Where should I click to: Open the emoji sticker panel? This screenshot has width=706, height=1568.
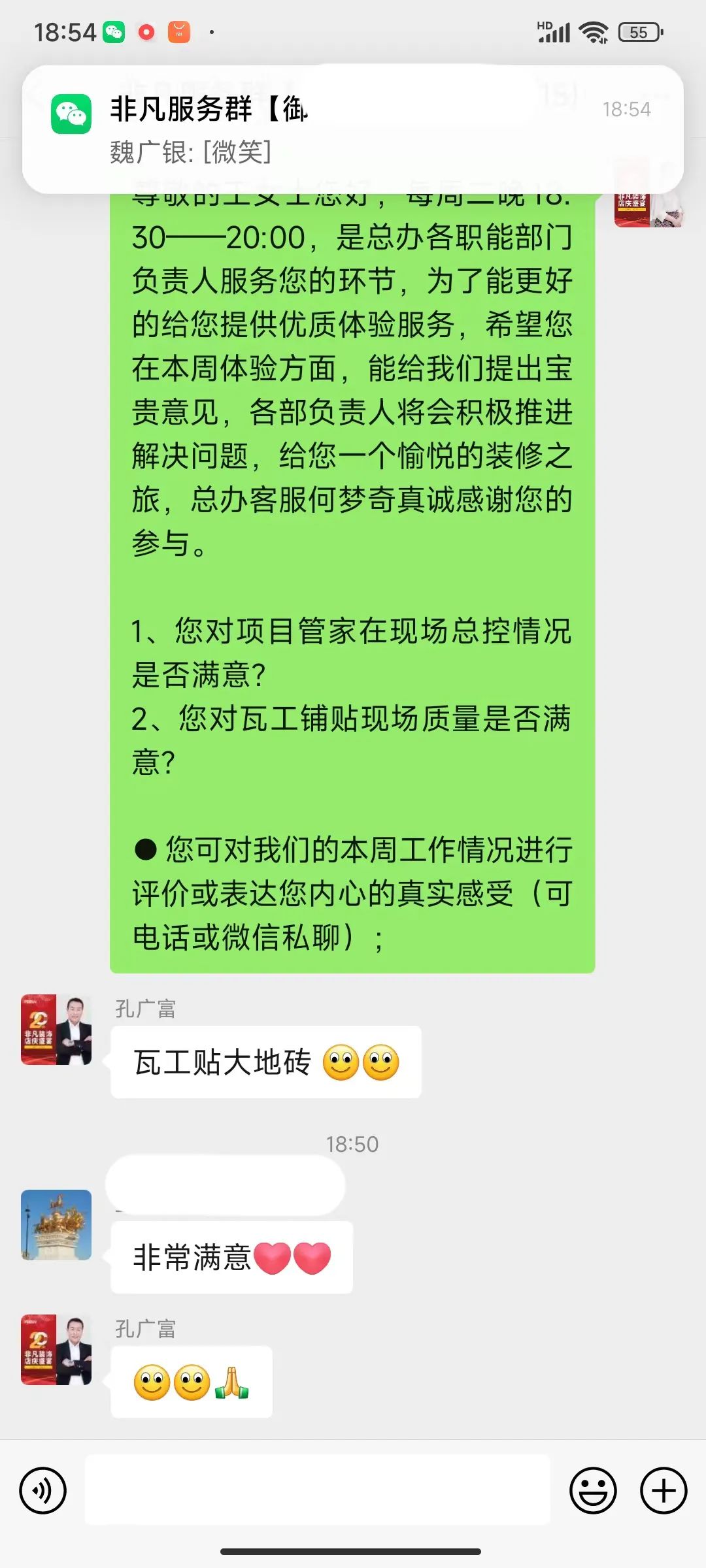point(593,1490)
